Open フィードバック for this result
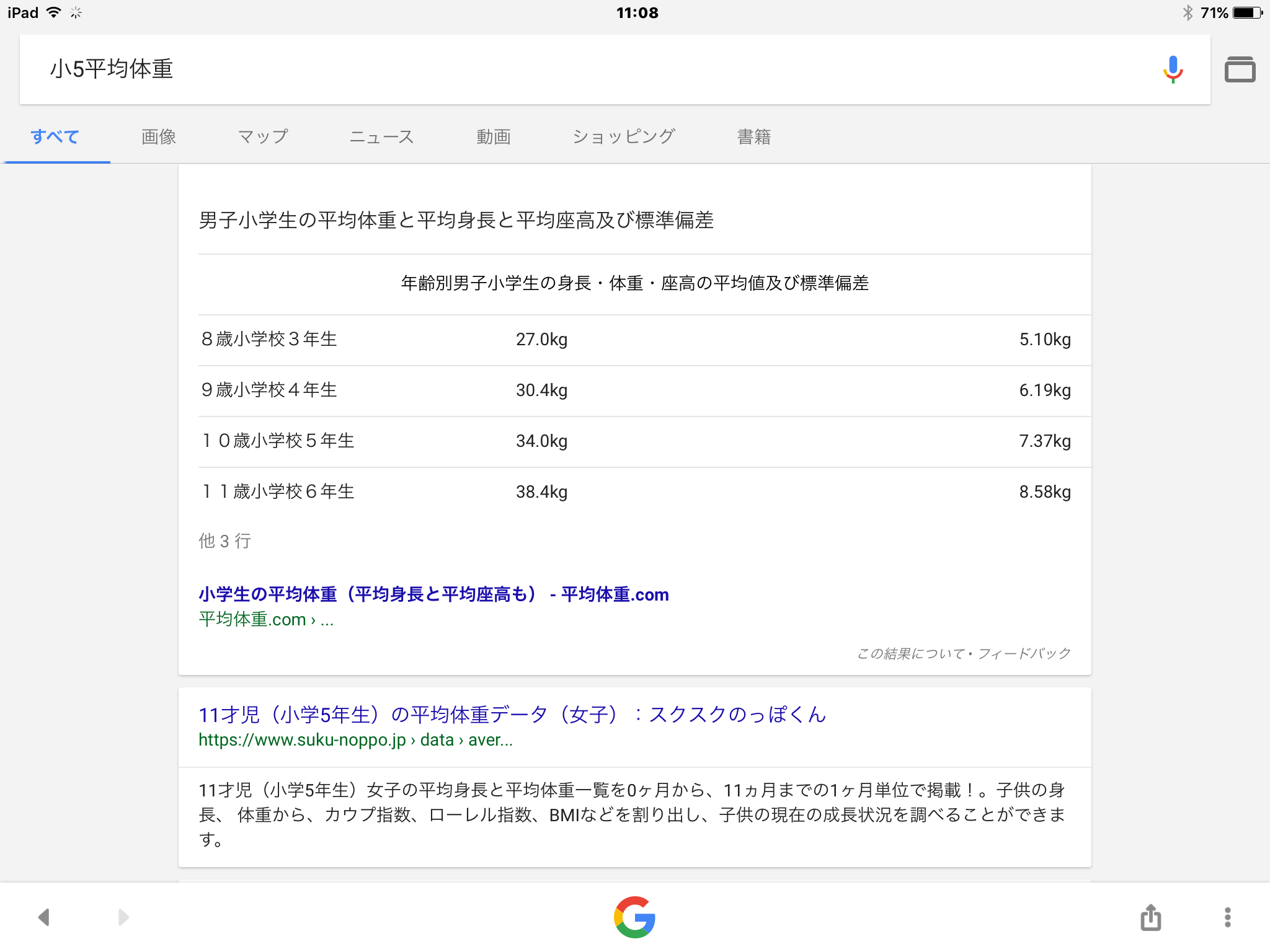 point(1024,654)
